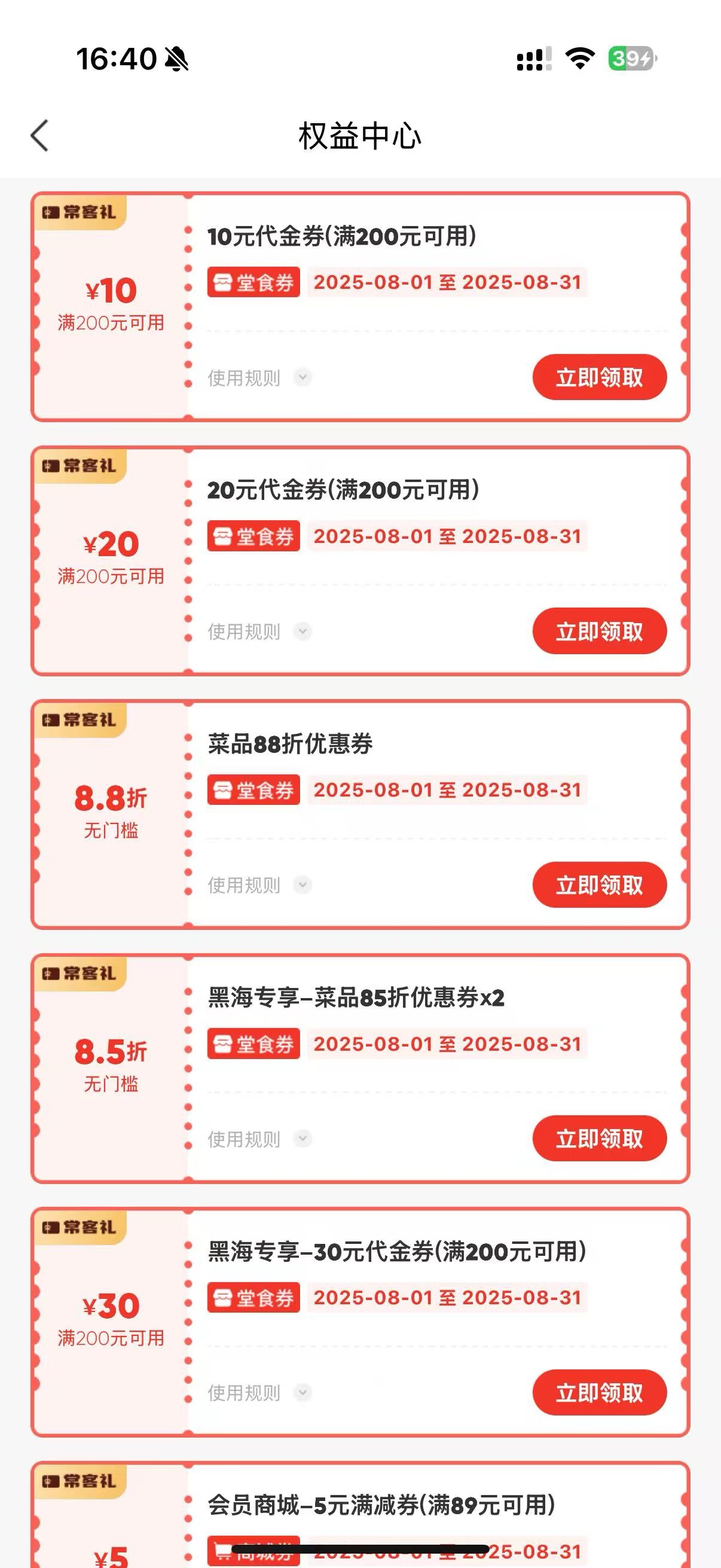Claim the 黑海专享-菜品85折优惠券x2 coupon
Image resolution: width=721 pixels, height=1568 pixels.
599,1139
